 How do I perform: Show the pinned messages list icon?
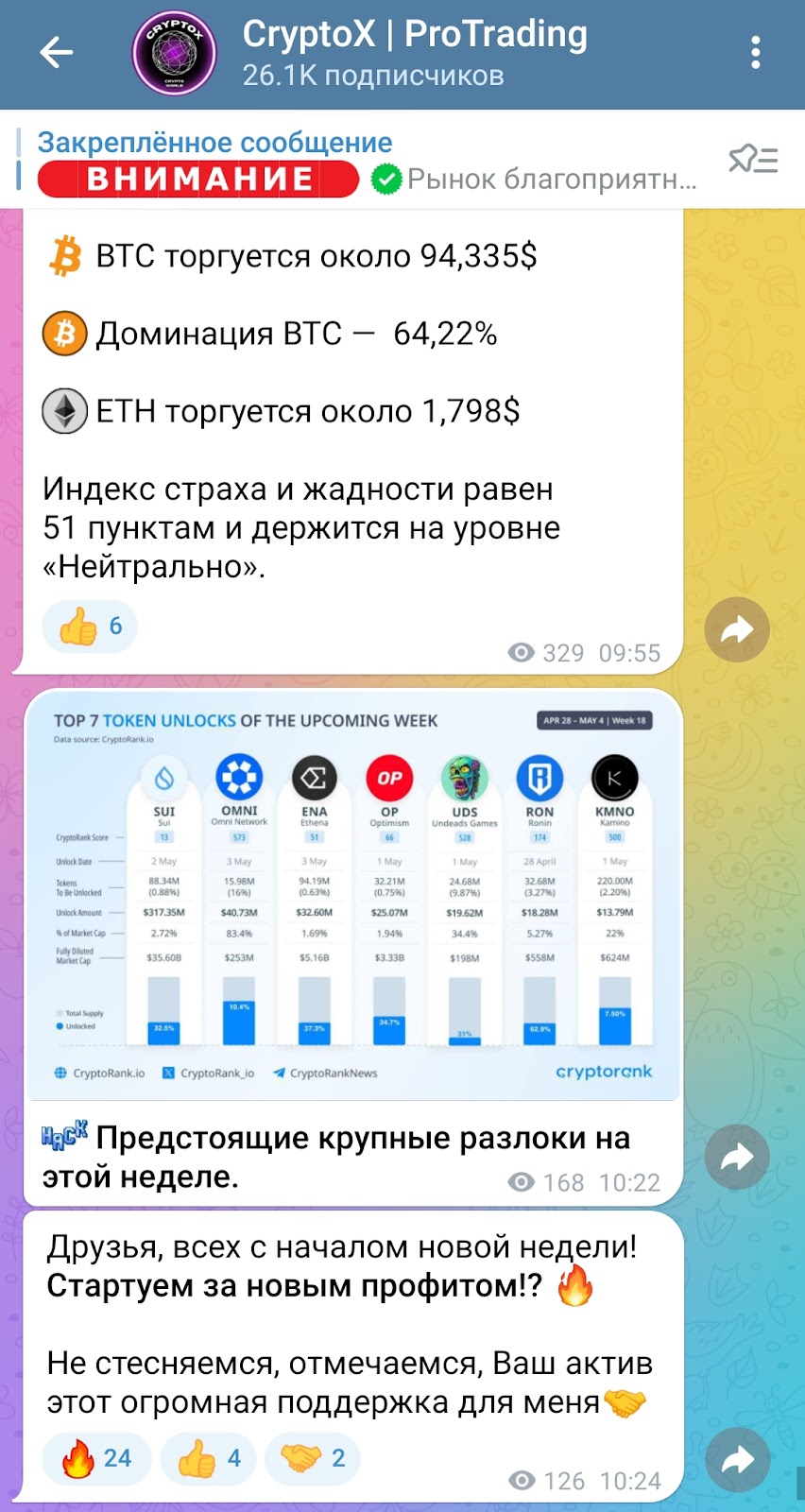753,160
